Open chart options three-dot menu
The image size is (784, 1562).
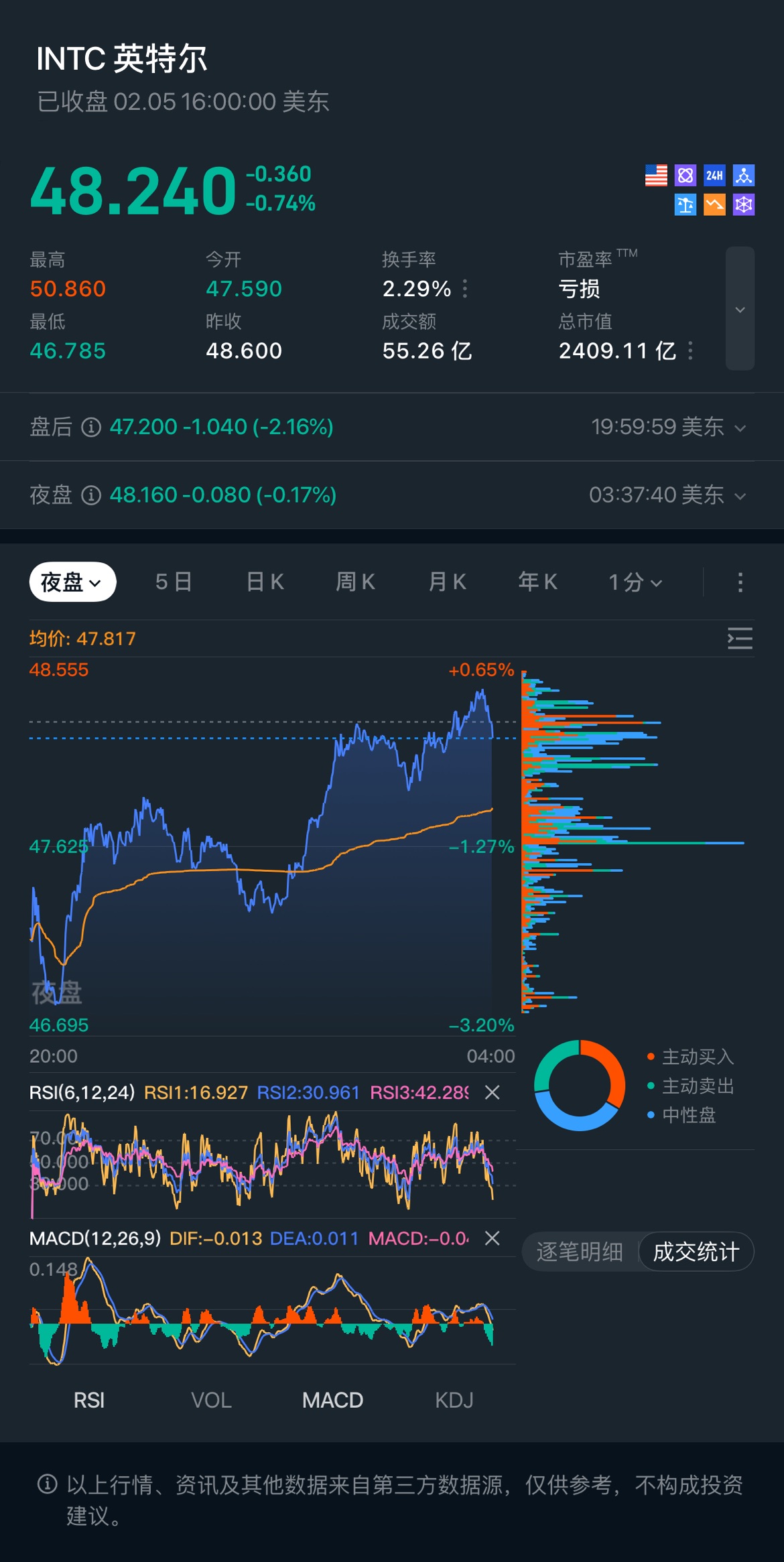point(740,582)
